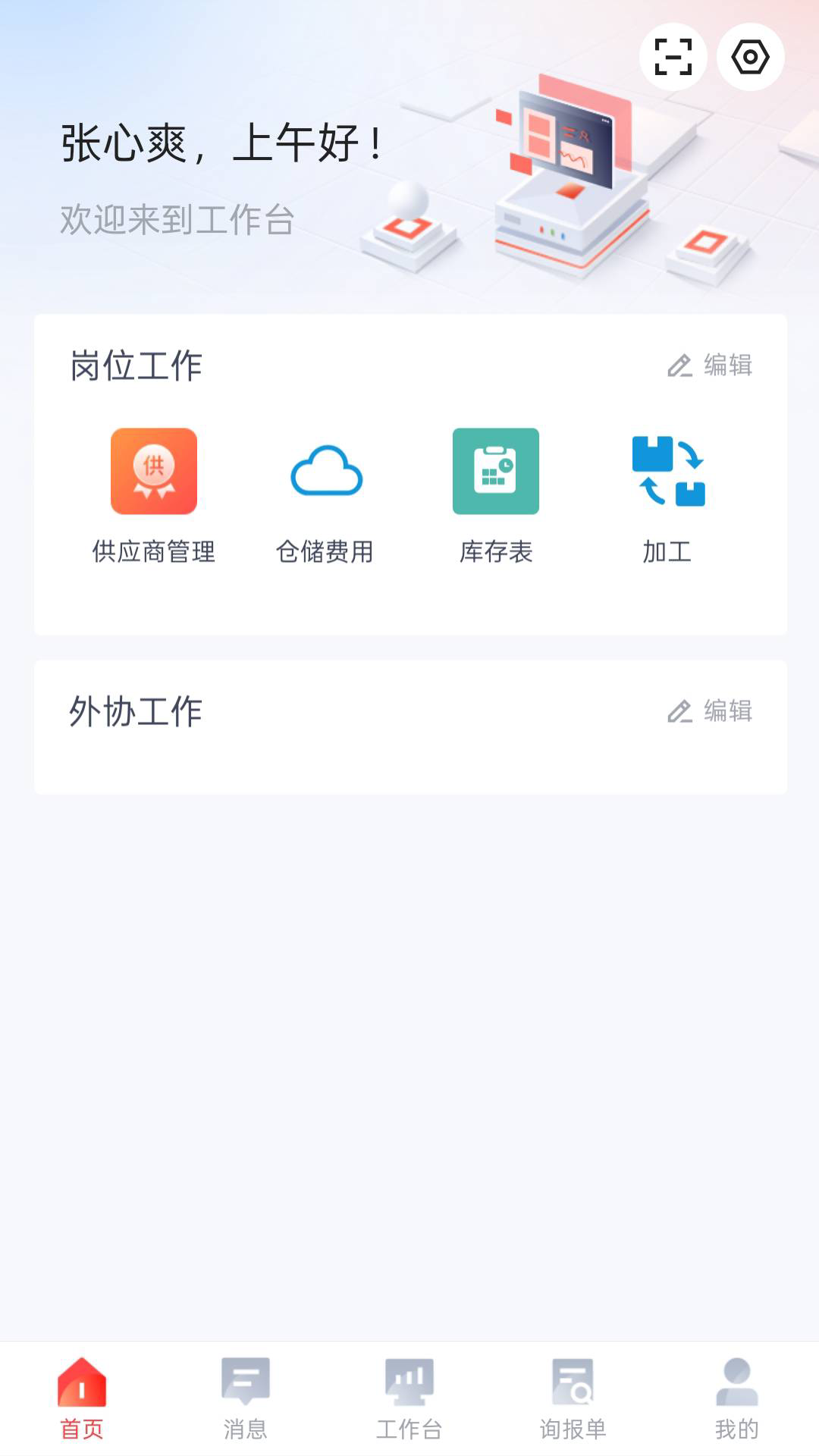The width and height of the screenshot is (819, 1456).
Task: Open 库存表
Action: click(x=496, y=494)
